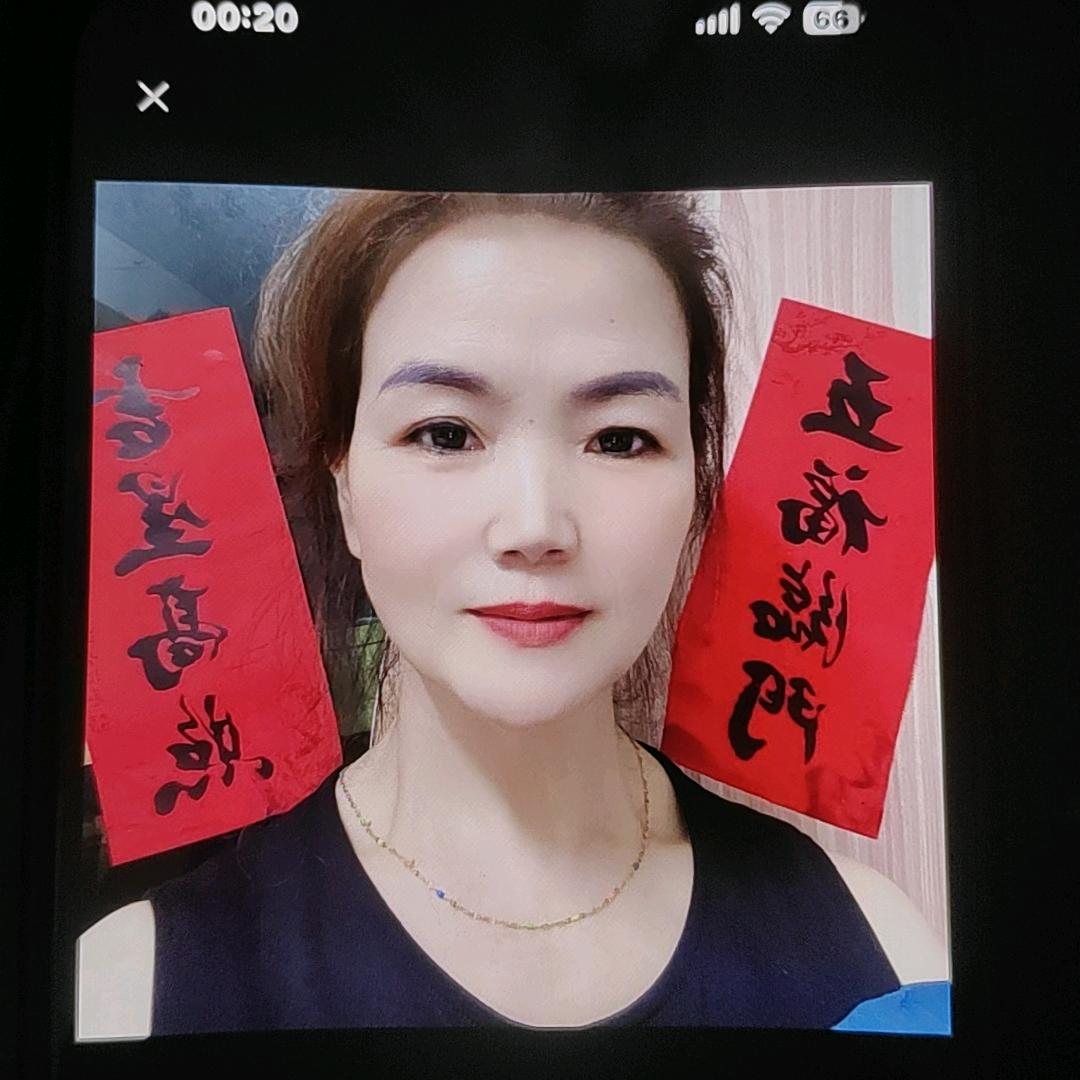
Task: Close the photo viewer with the X
Action: 153,96
